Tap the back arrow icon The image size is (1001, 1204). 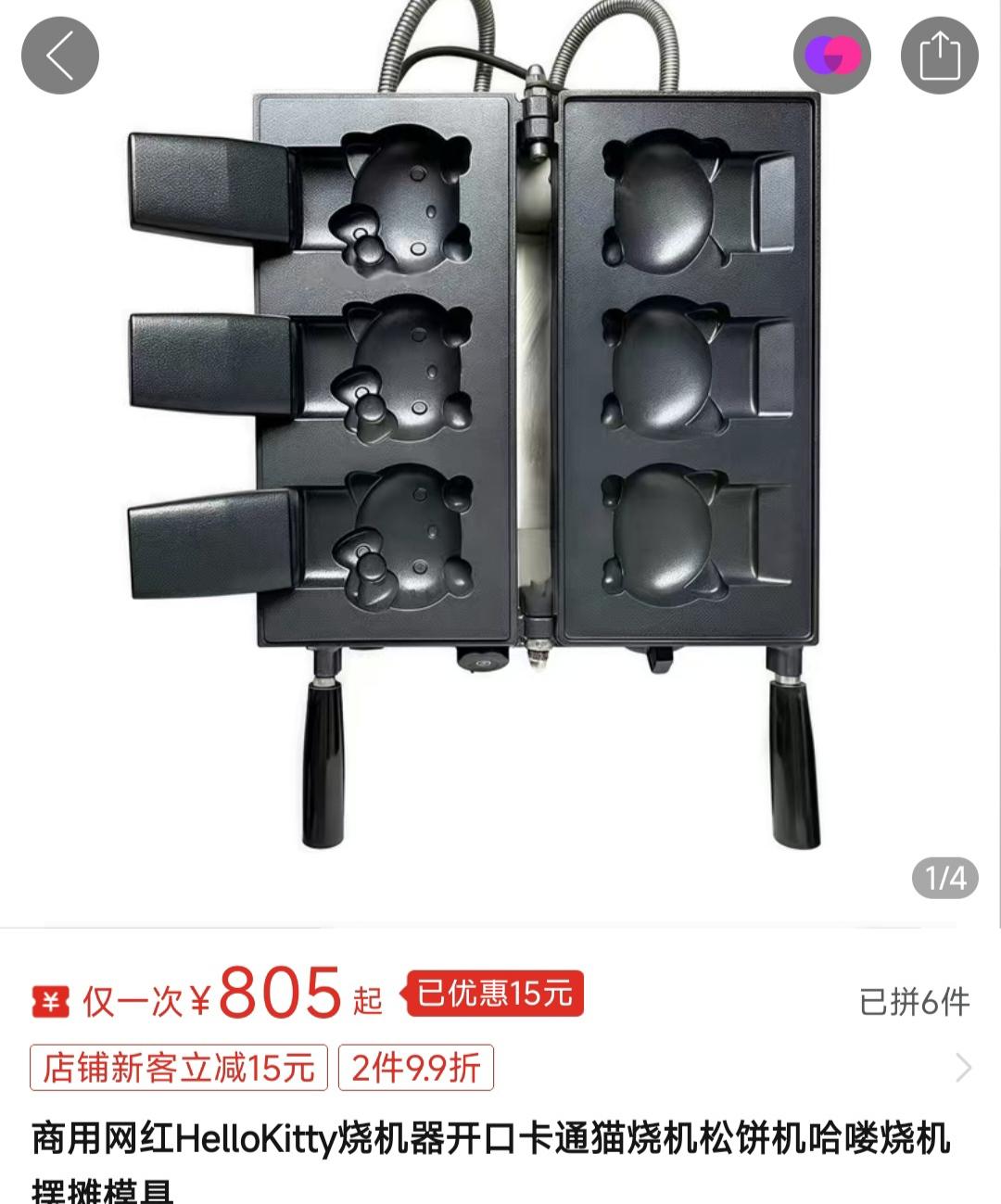(x=61, y=56)
